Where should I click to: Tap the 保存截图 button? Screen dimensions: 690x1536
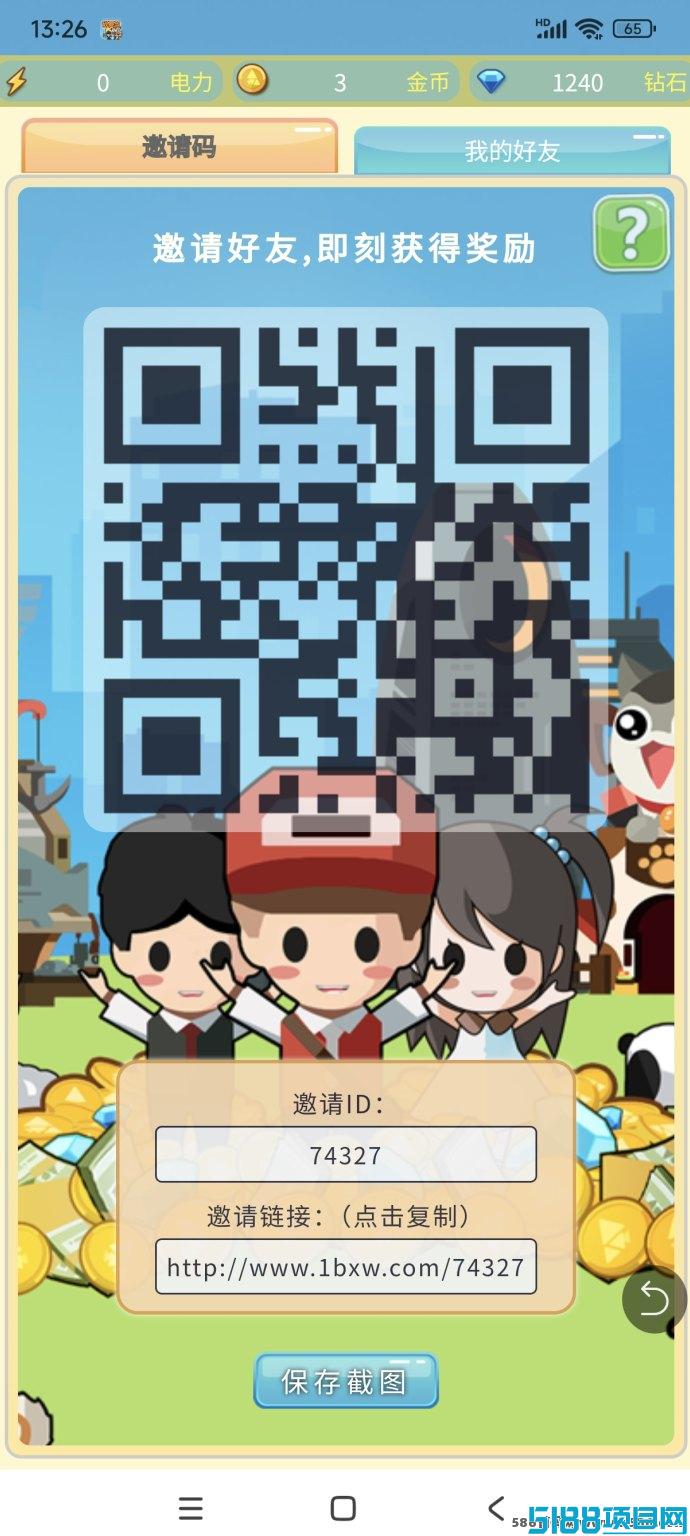(x=346, y=1381)
